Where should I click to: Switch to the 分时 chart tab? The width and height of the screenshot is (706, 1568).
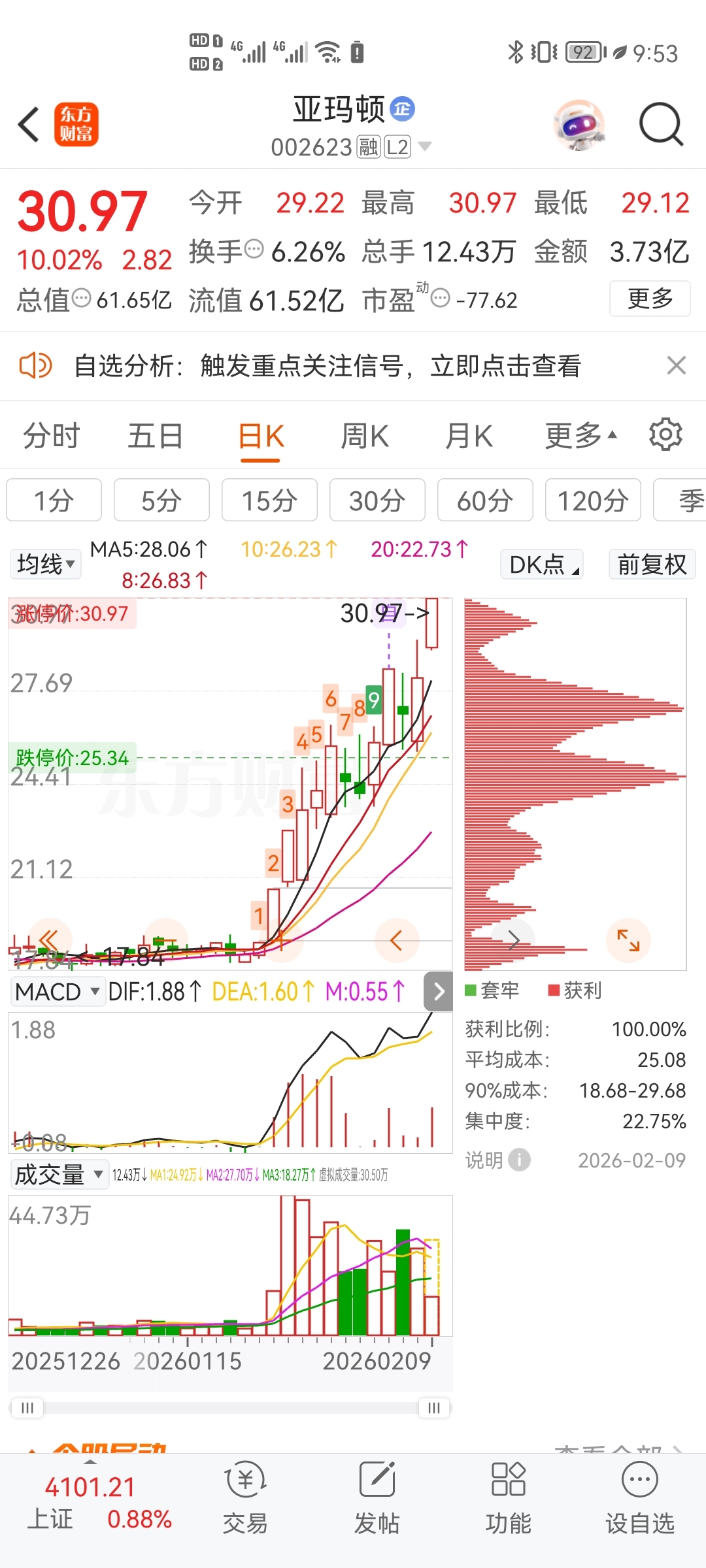[52, 436]
